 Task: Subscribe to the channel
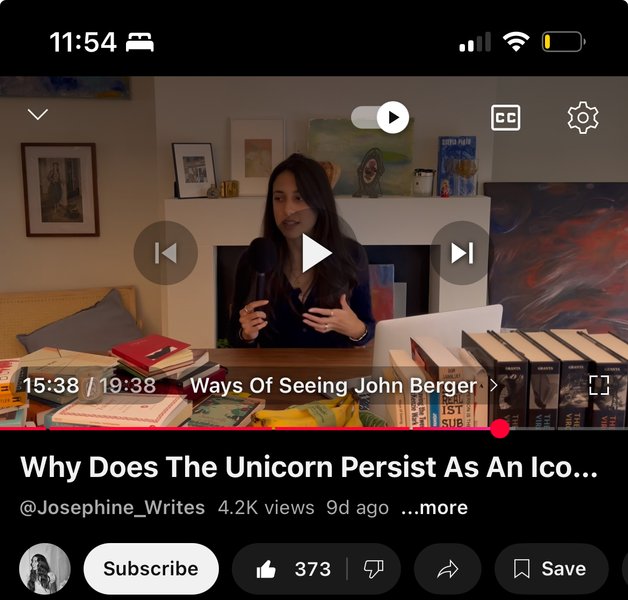[151, 569]
